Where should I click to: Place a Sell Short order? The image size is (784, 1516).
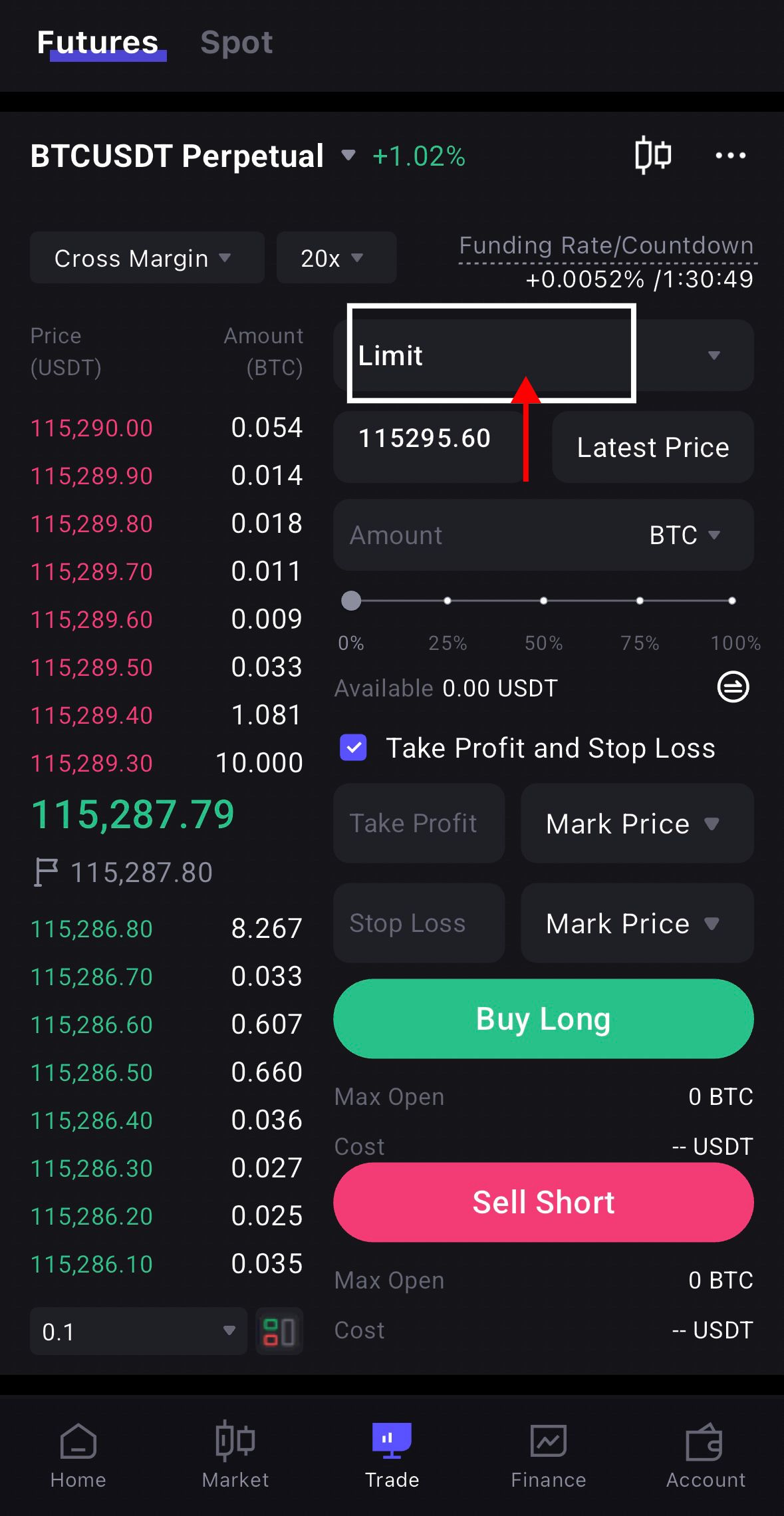coord(543,1202)
